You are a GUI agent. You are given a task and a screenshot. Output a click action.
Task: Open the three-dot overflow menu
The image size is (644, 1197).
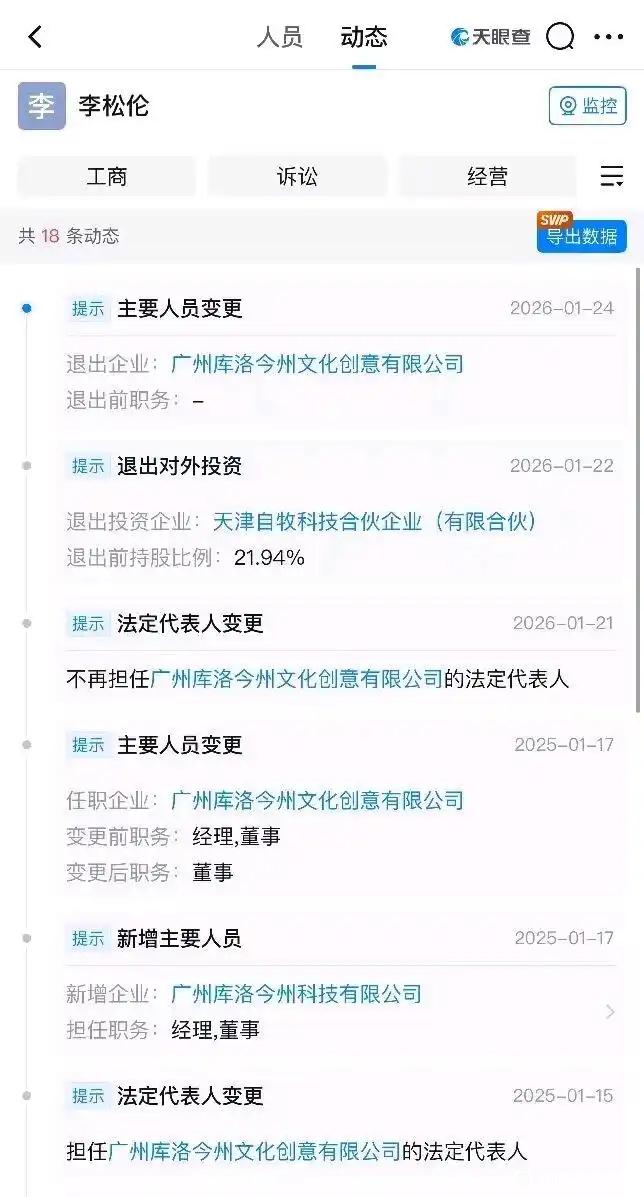(x=608, y=38)
